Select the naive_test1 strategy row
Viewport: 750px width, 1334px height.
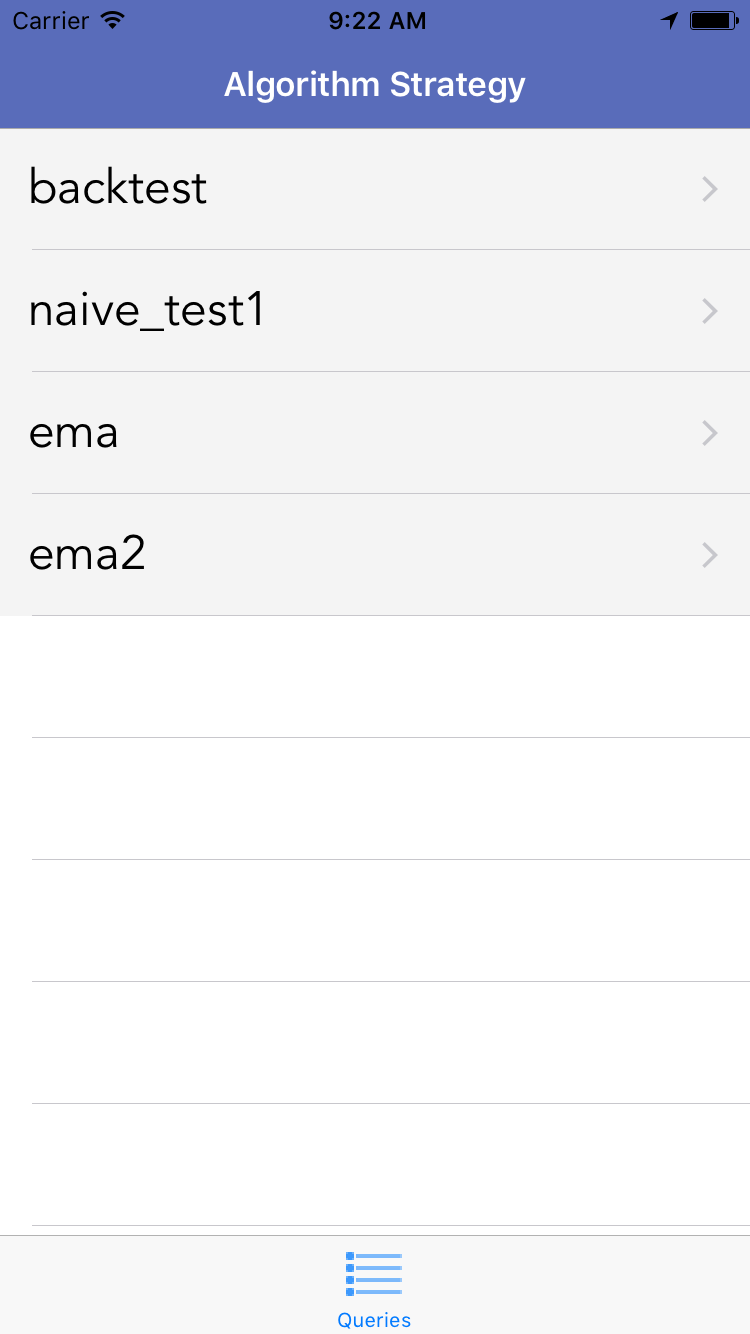coord(375,311)
